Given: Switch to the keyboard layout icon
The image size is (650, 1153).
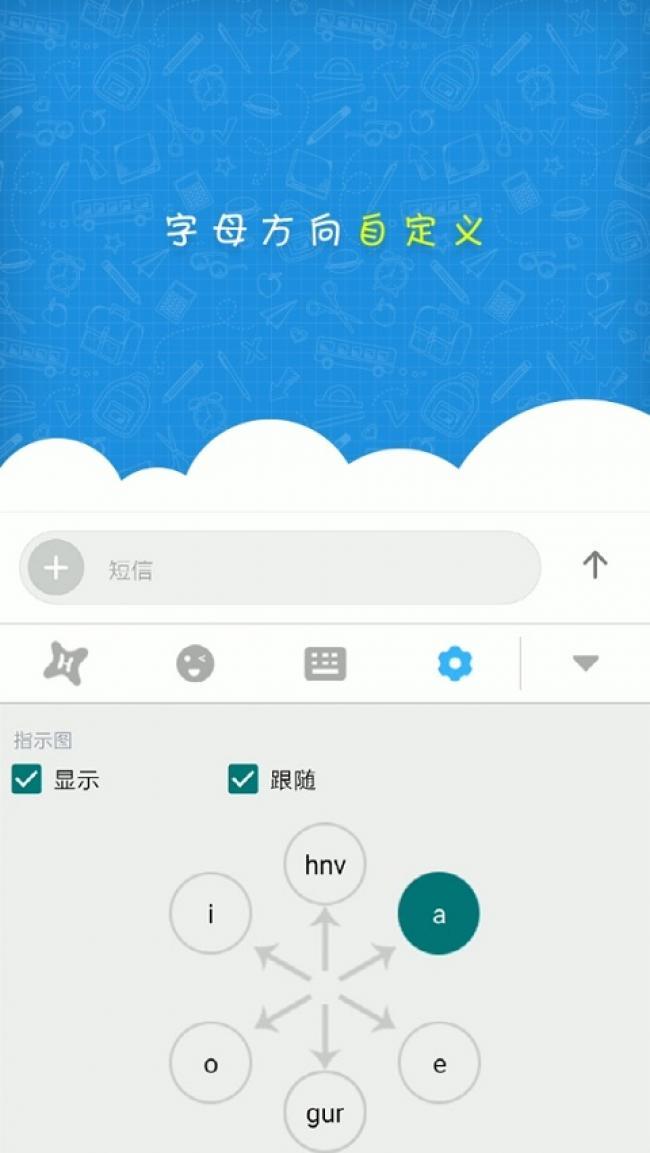Looking at the screenshot, I should pyautogui.click(x=325, y=663).
